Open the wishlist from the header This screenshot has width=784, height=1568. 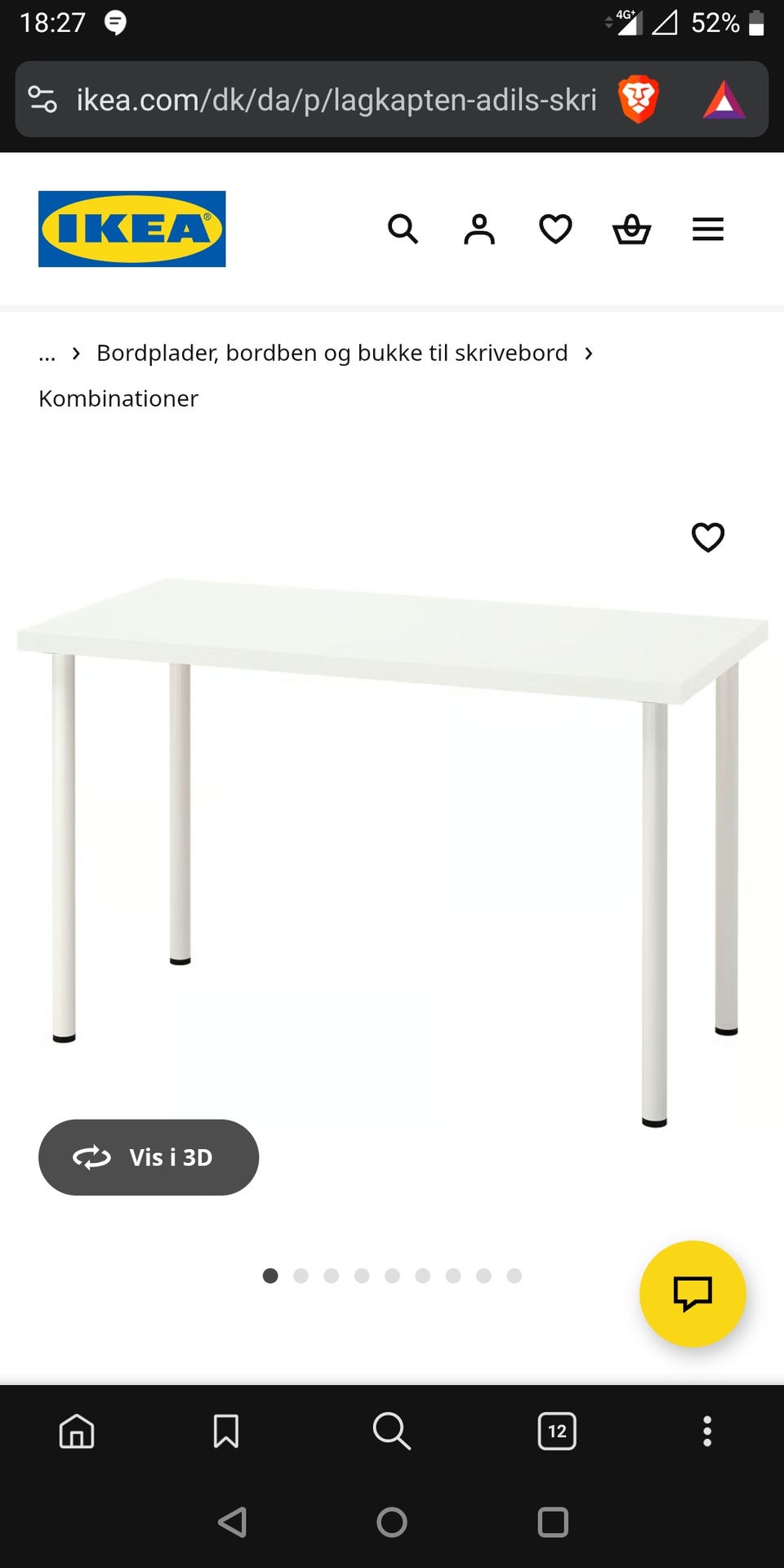[555, 229]
